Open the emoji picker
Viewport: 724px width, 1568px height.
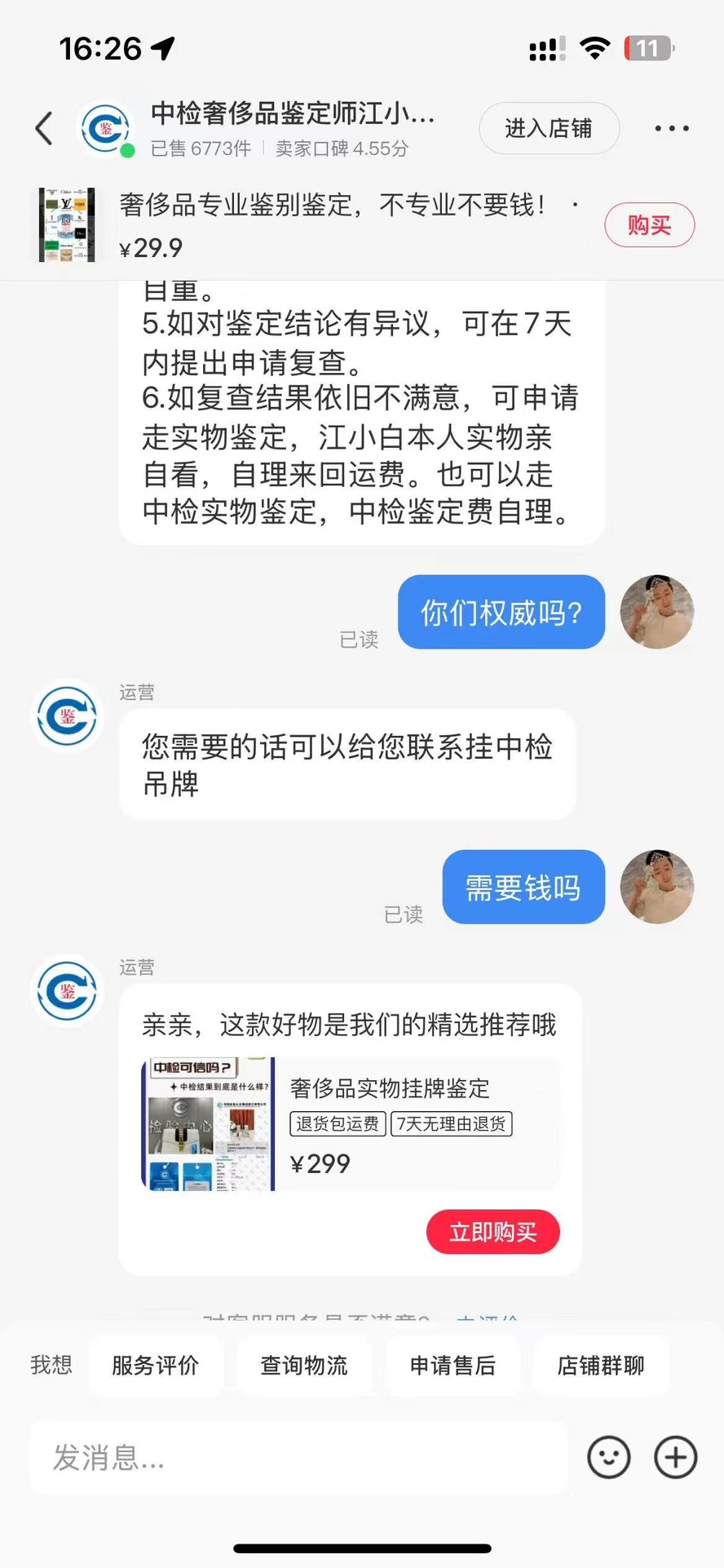click(x=609, y=1457)
